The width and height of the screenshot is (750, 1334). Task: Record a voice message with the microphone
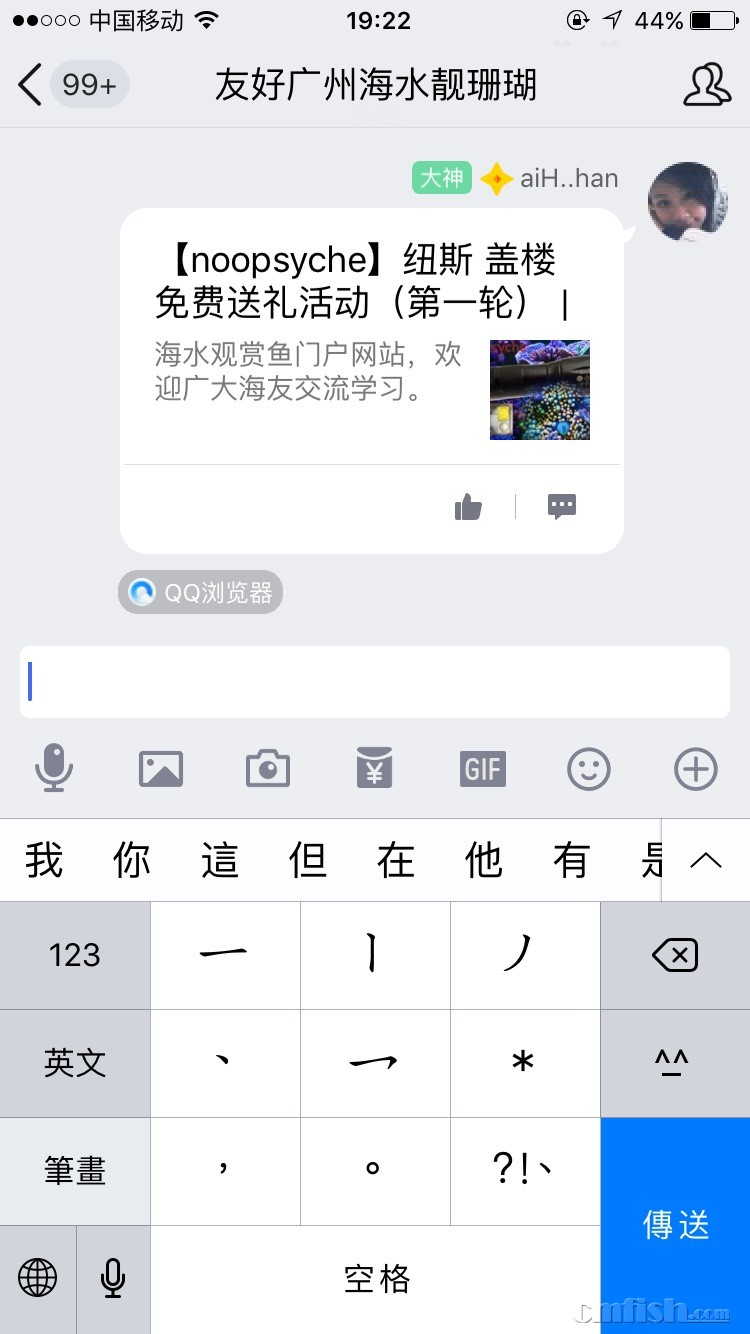[x=54, y=769]
